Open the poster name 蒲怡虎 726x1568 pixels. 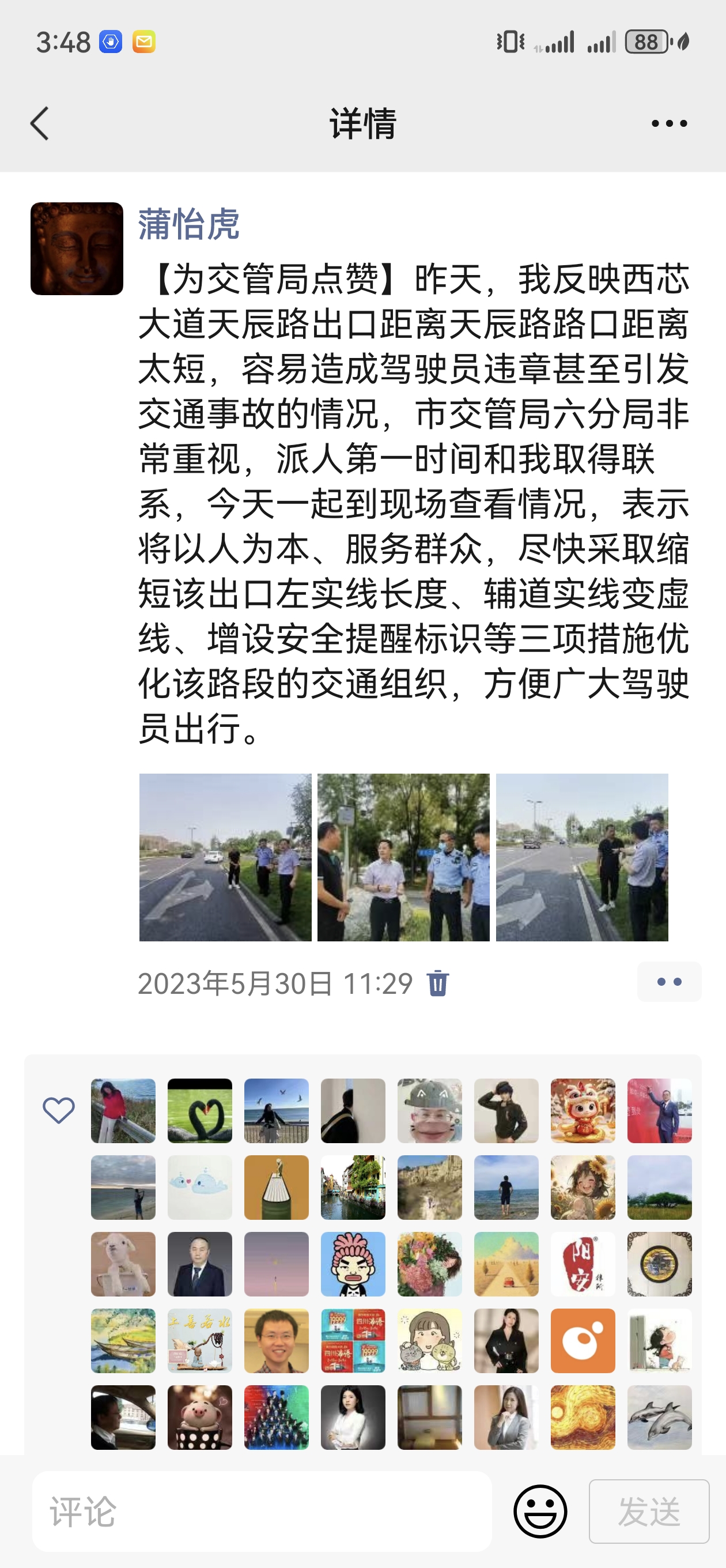(188, 225)
